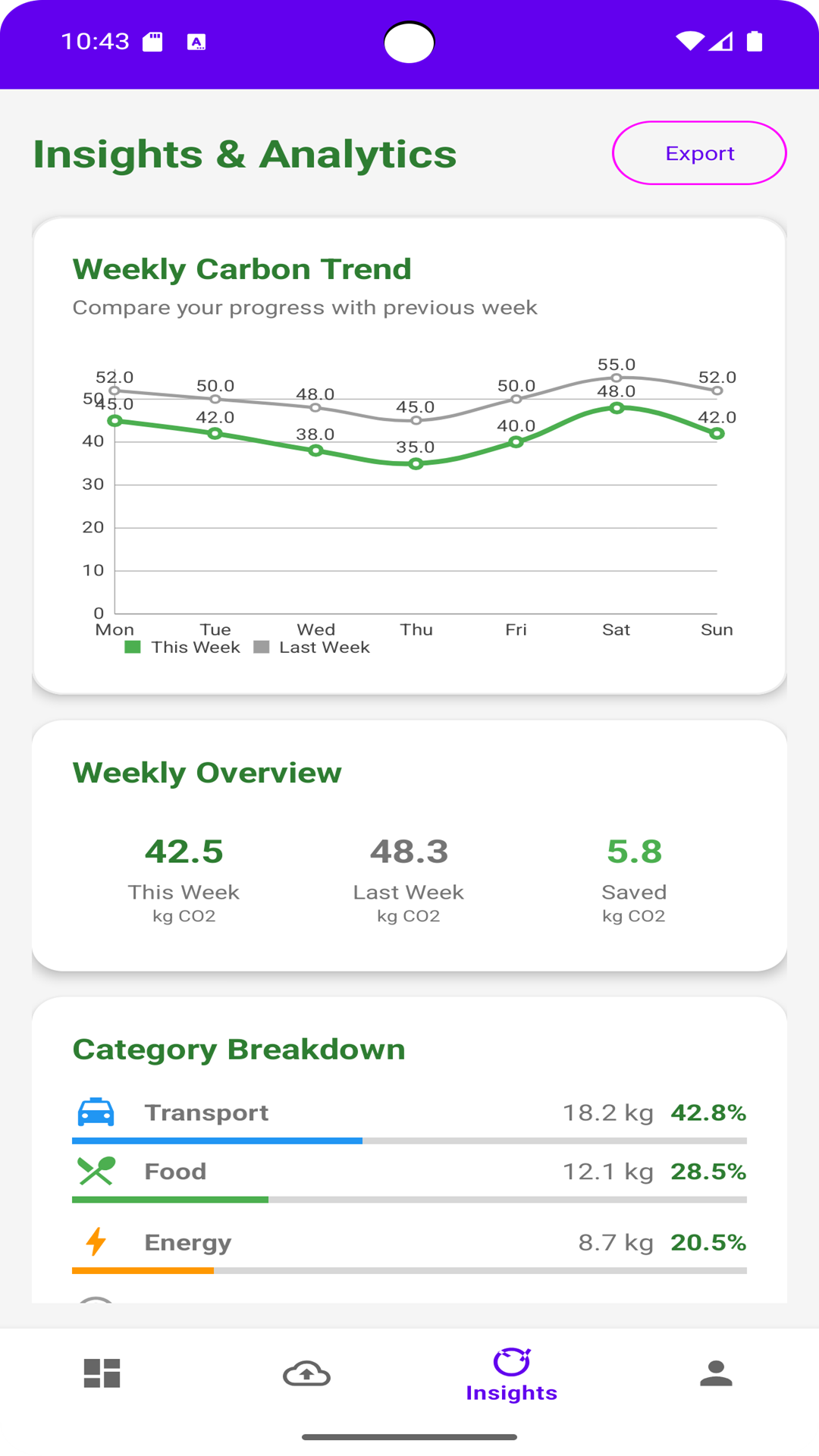Select the Insights tab

pos(512,1375)
